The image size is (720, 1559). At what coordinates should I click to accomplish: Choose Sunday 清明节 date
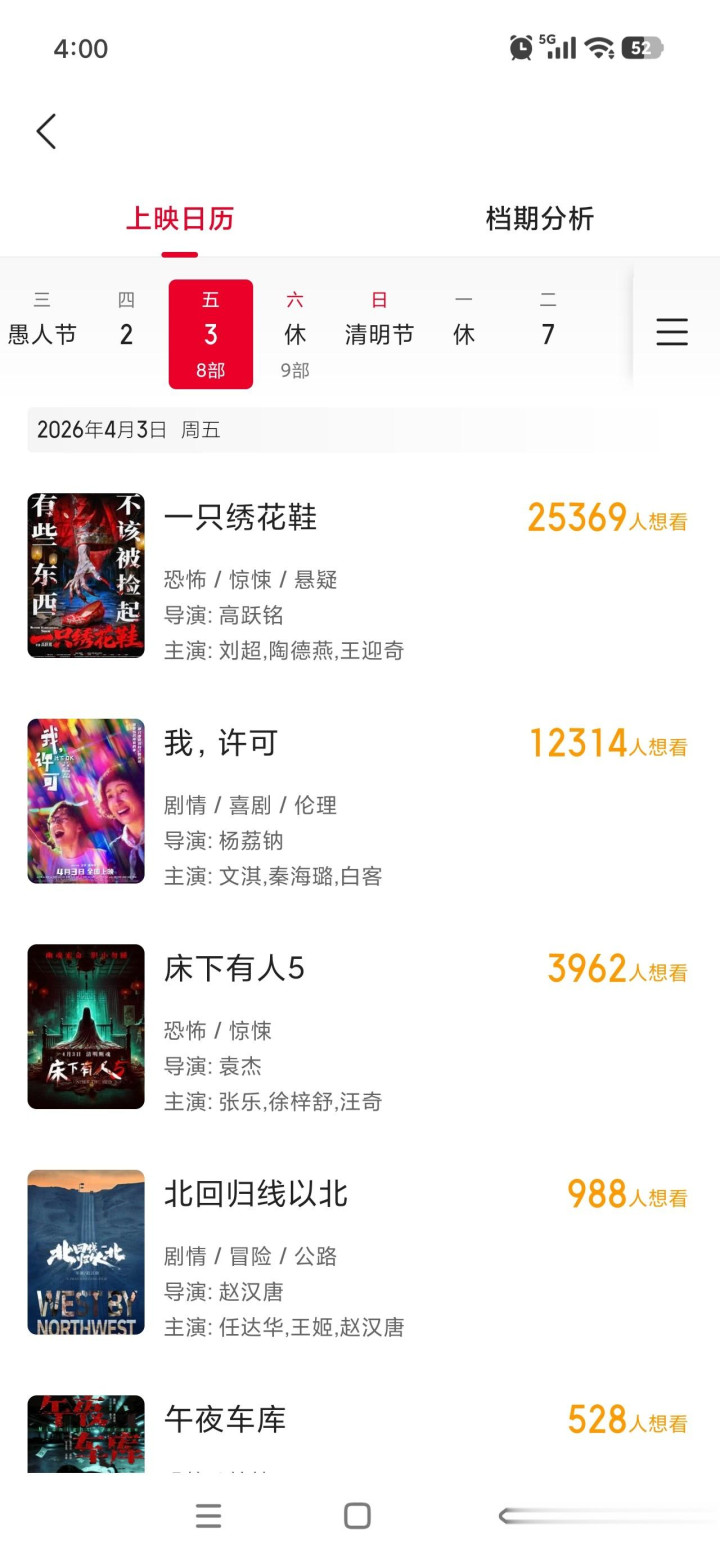coord(379,320)
